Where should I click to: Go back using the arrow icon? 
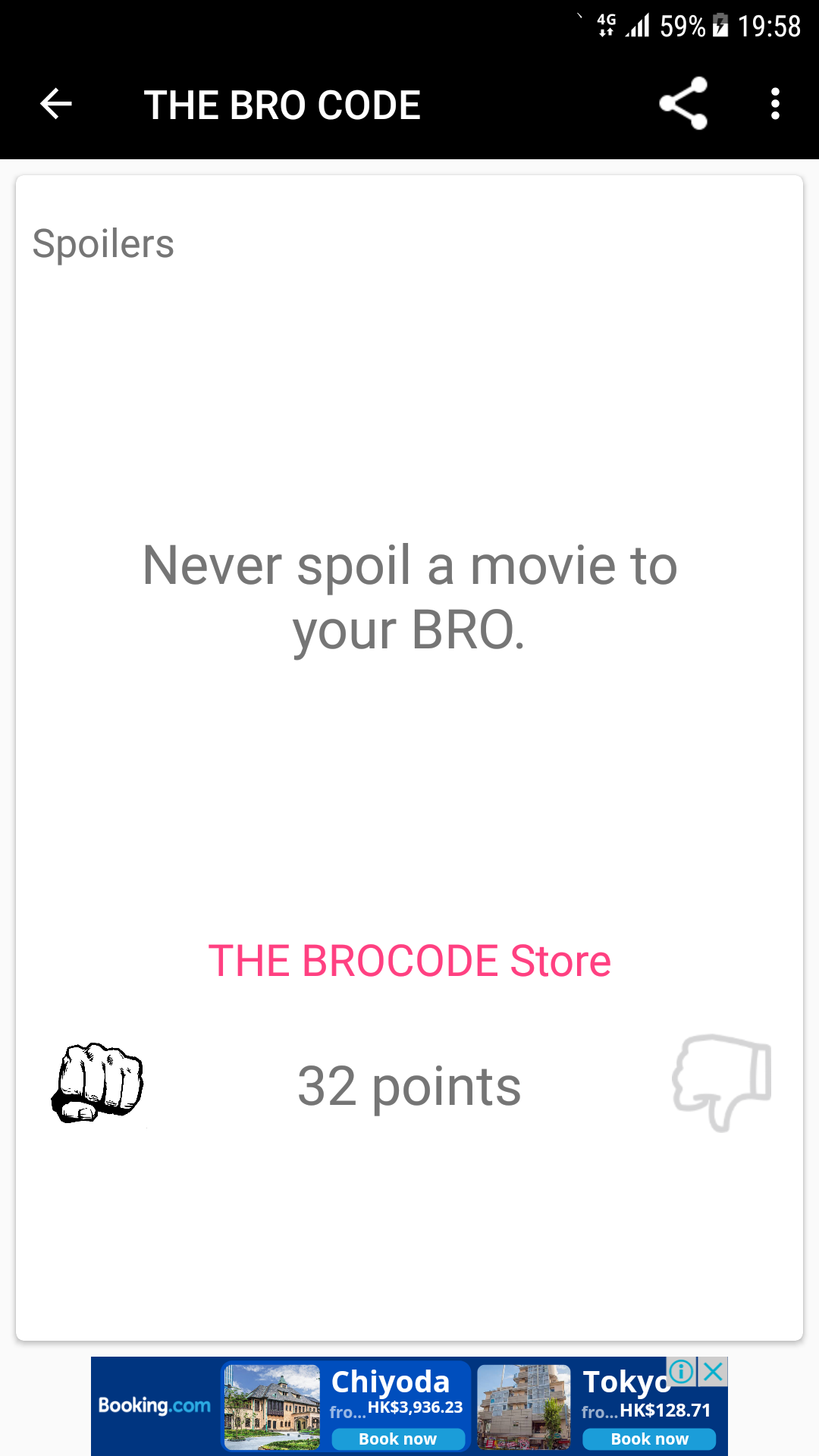point(56,104)
